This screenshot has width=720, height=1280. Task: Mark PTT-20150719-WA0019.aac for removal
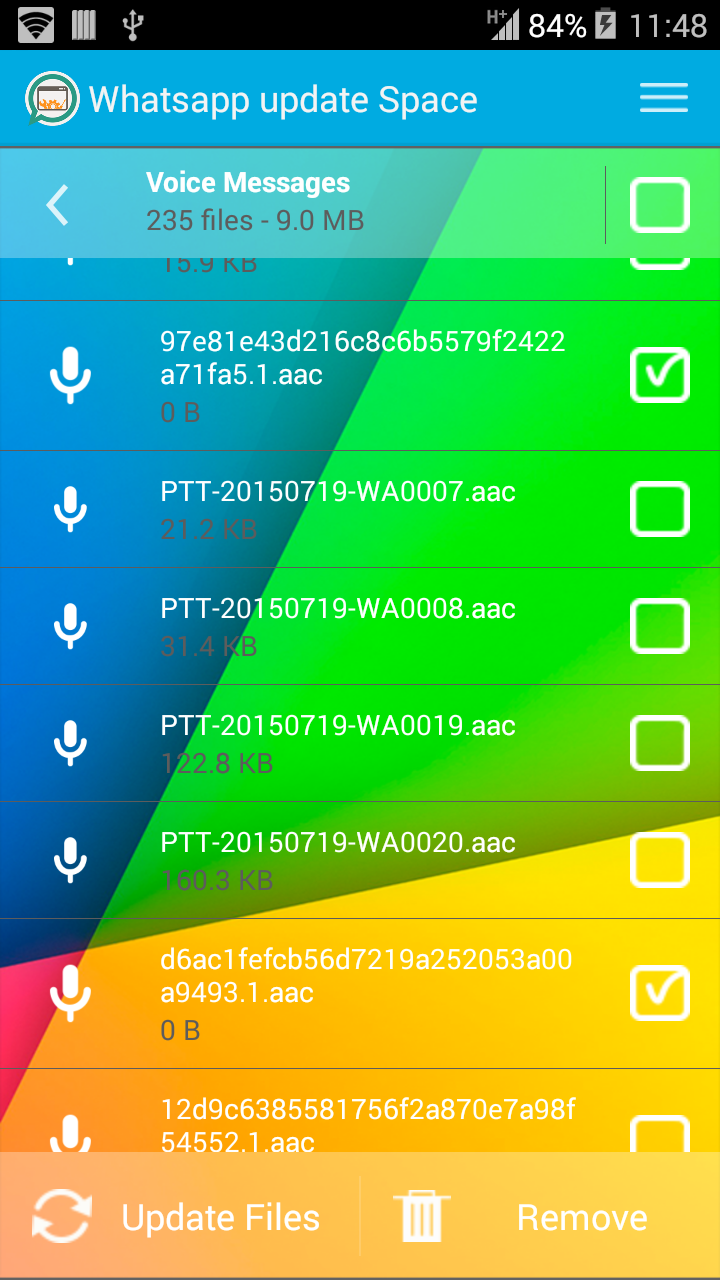click(660, 743)
